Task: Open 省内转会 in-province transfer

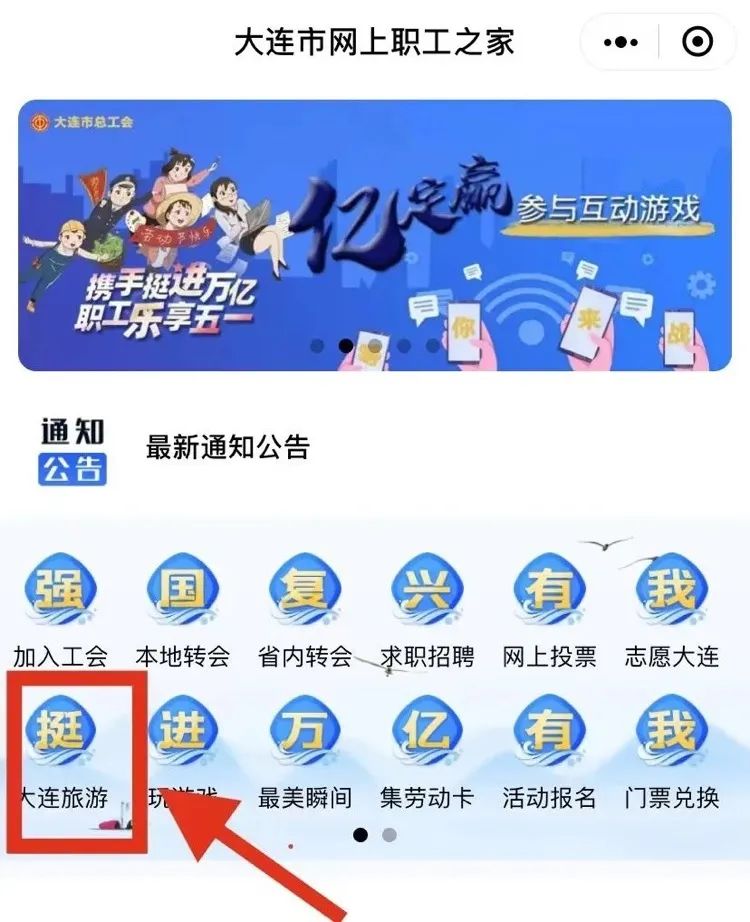Action: coord(305,610)
